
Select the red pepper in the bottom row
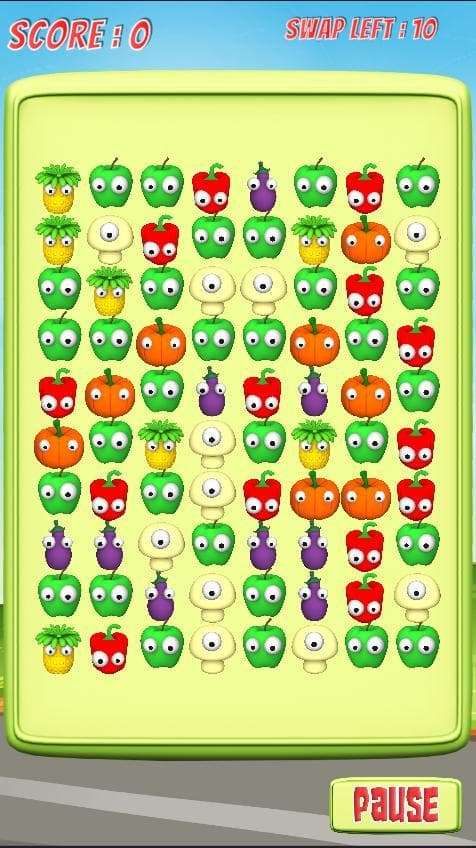pos(109,649)
